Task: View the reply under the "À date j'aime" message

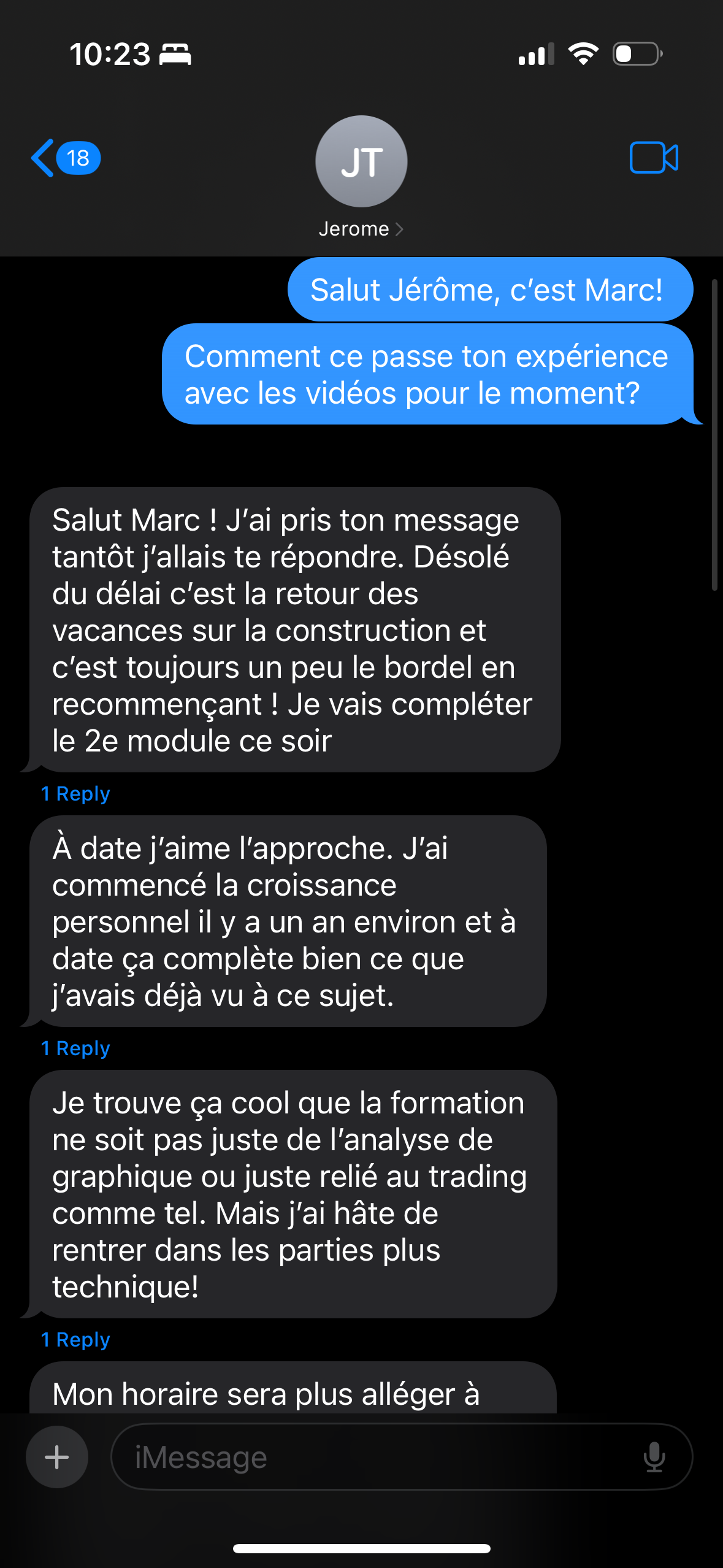Action: 75,1048
